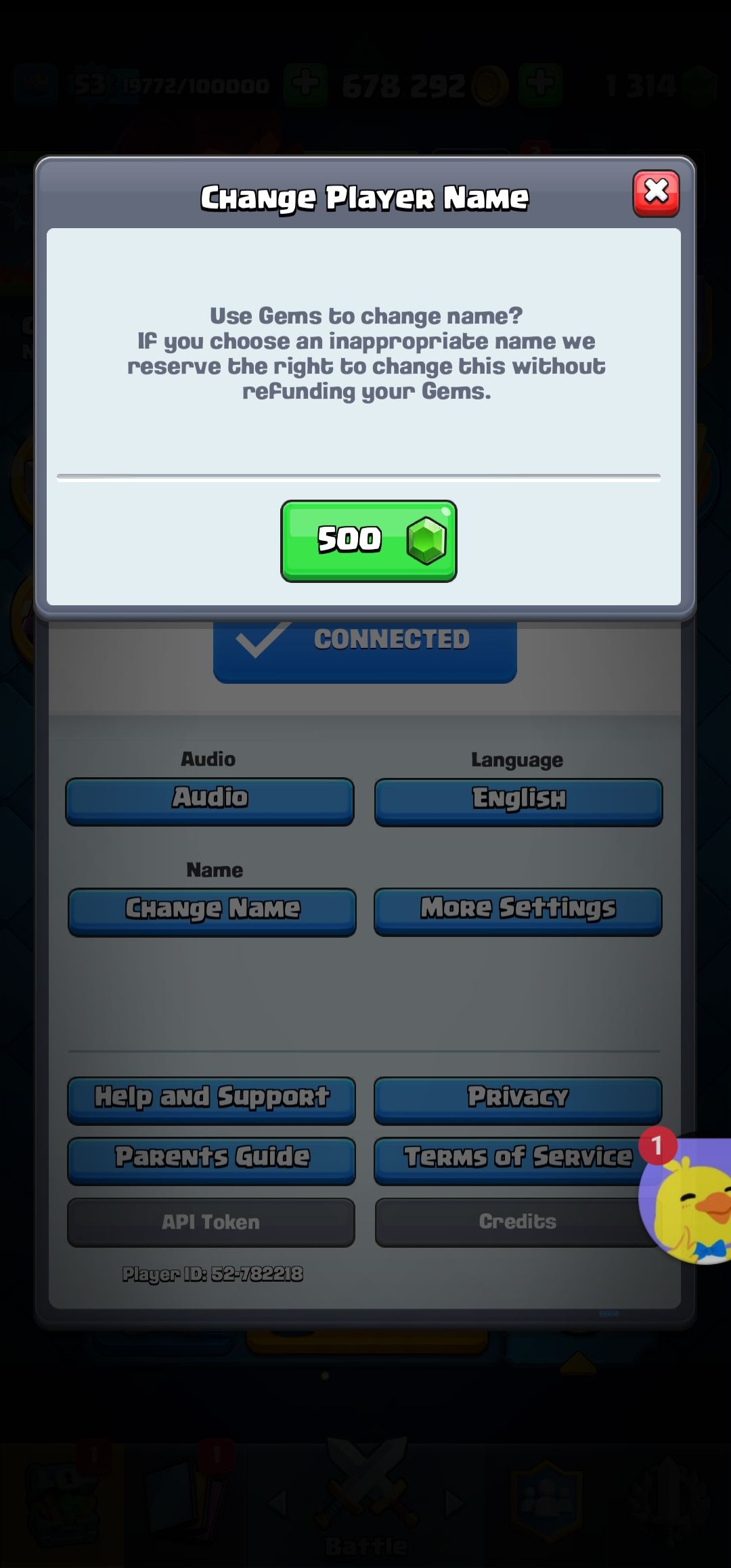
Task: Open the Parents Guide
Action: click(x=211, y=1160)
